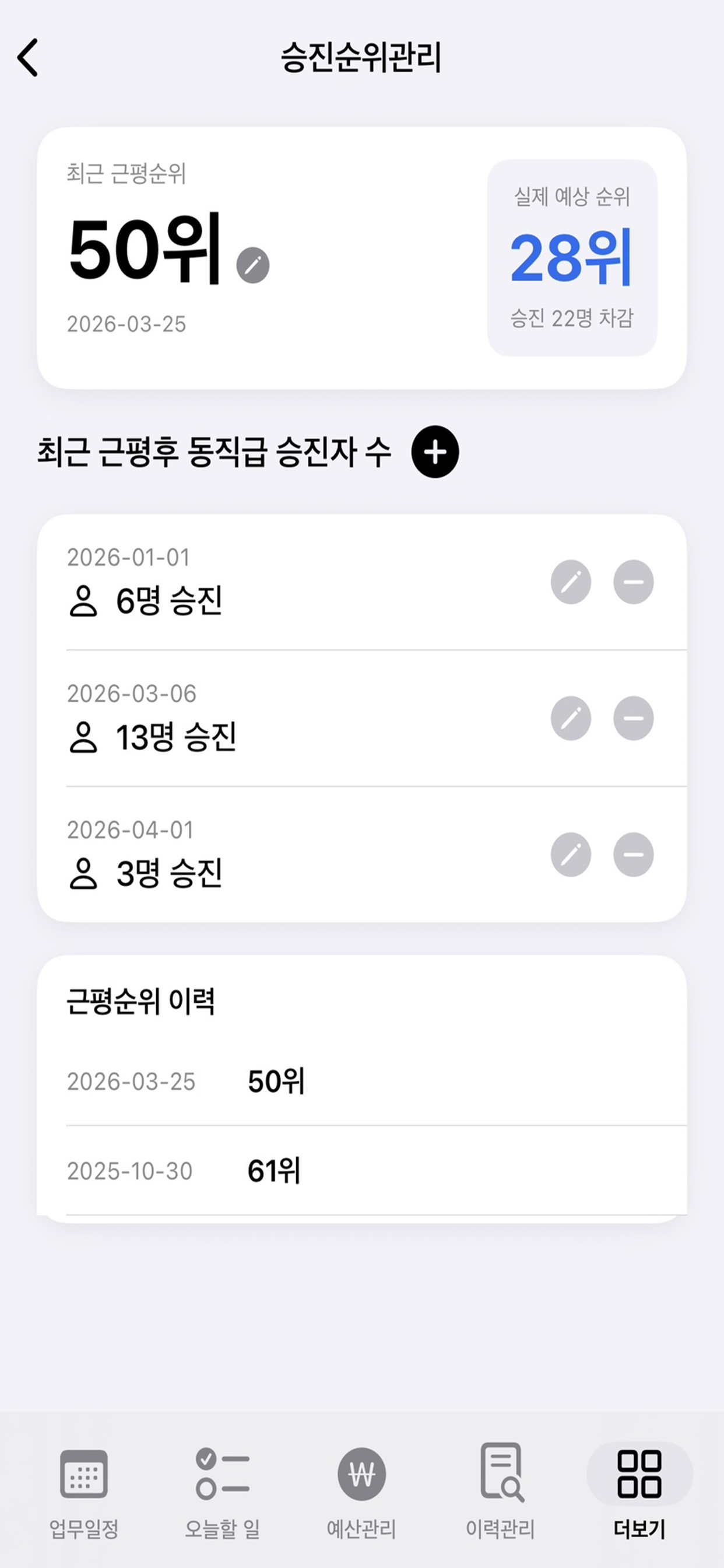Remove the 2026-01-01 entry with minus button
The width and height of the screenshot is (724, 1568).
coord(631,583)
